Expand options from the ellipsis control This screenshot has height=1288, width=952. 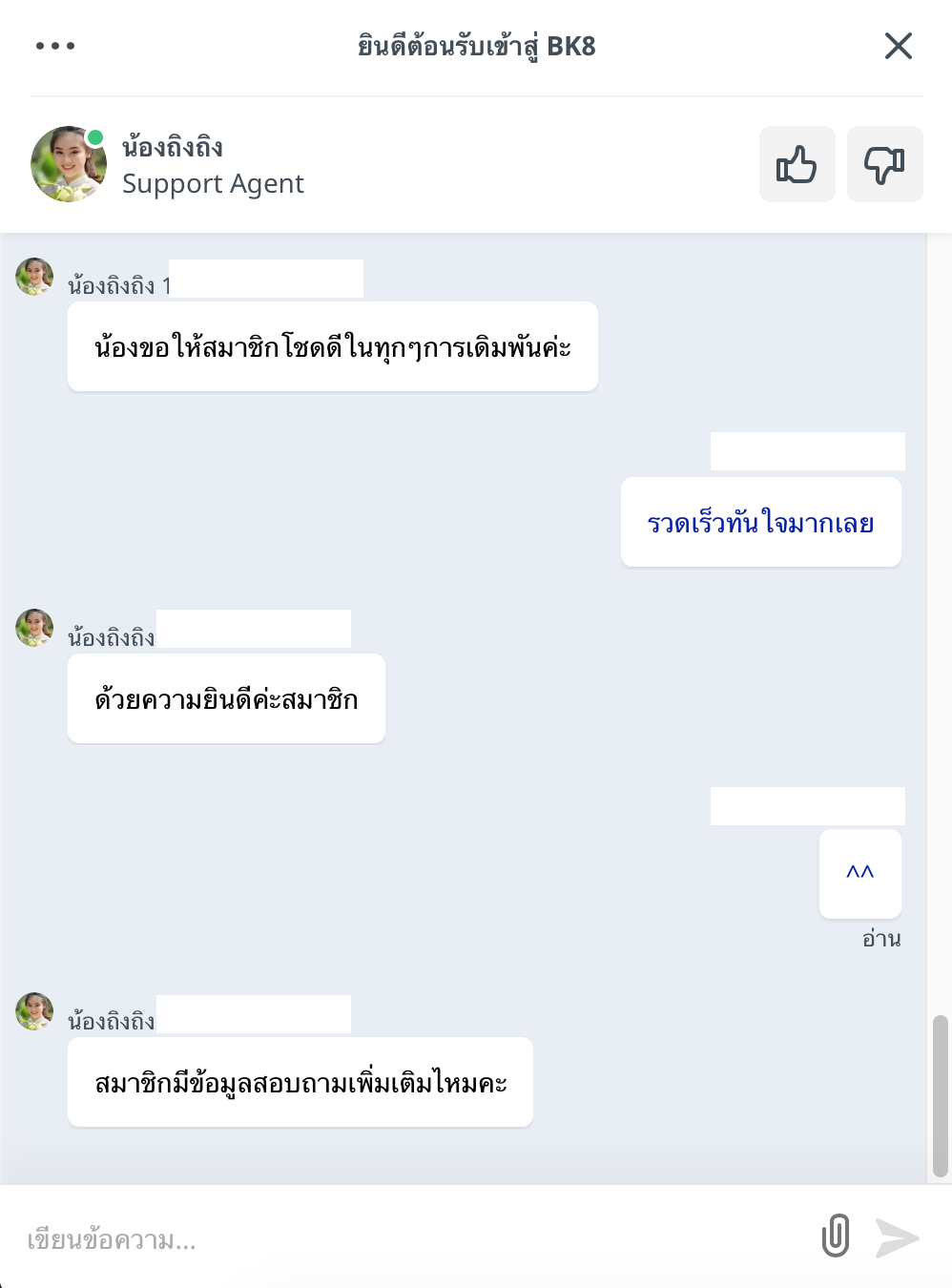click(x=54, y=45)
